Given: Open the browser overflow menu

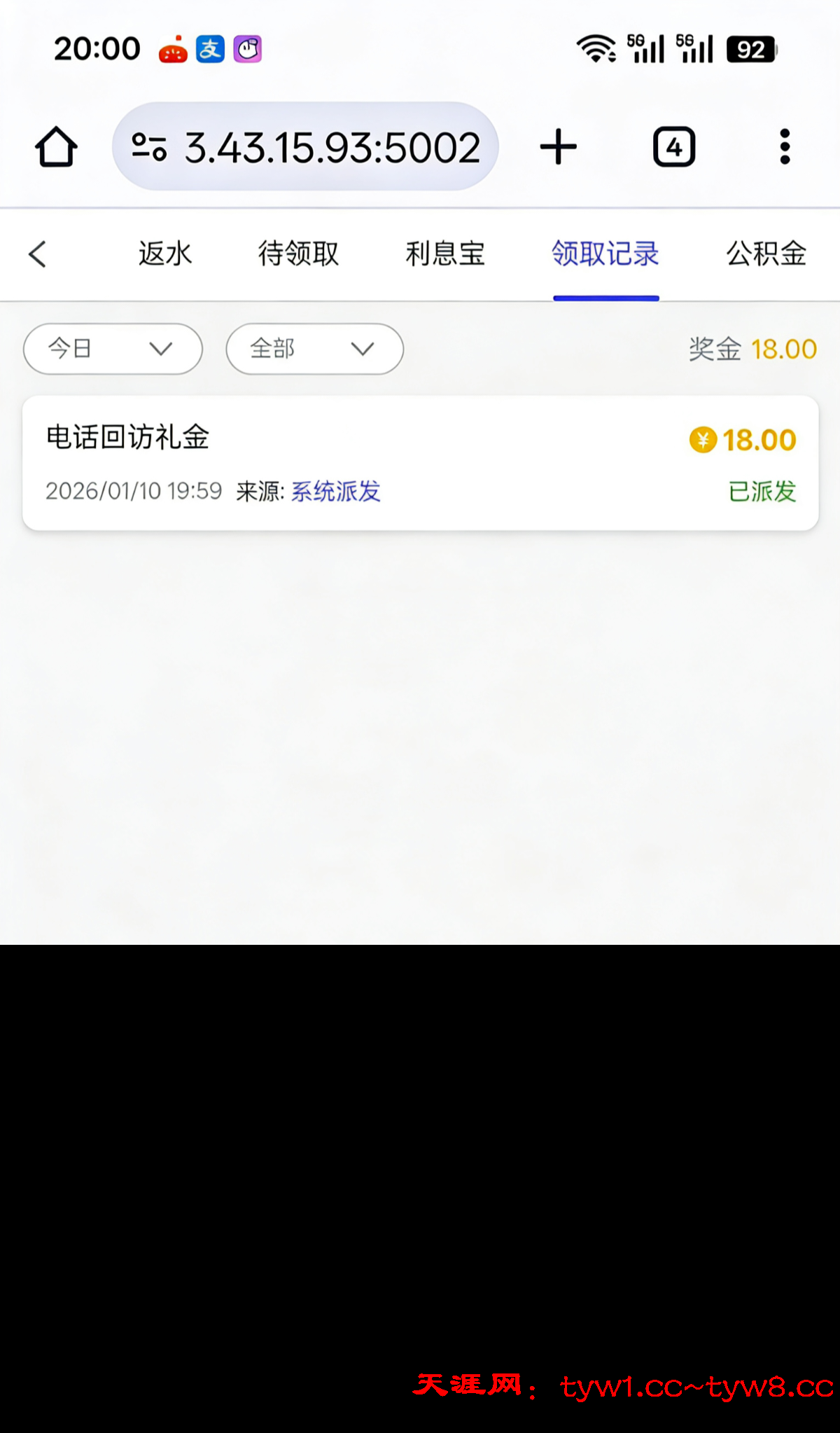Looking at the screenshot, I should (785, 147).
